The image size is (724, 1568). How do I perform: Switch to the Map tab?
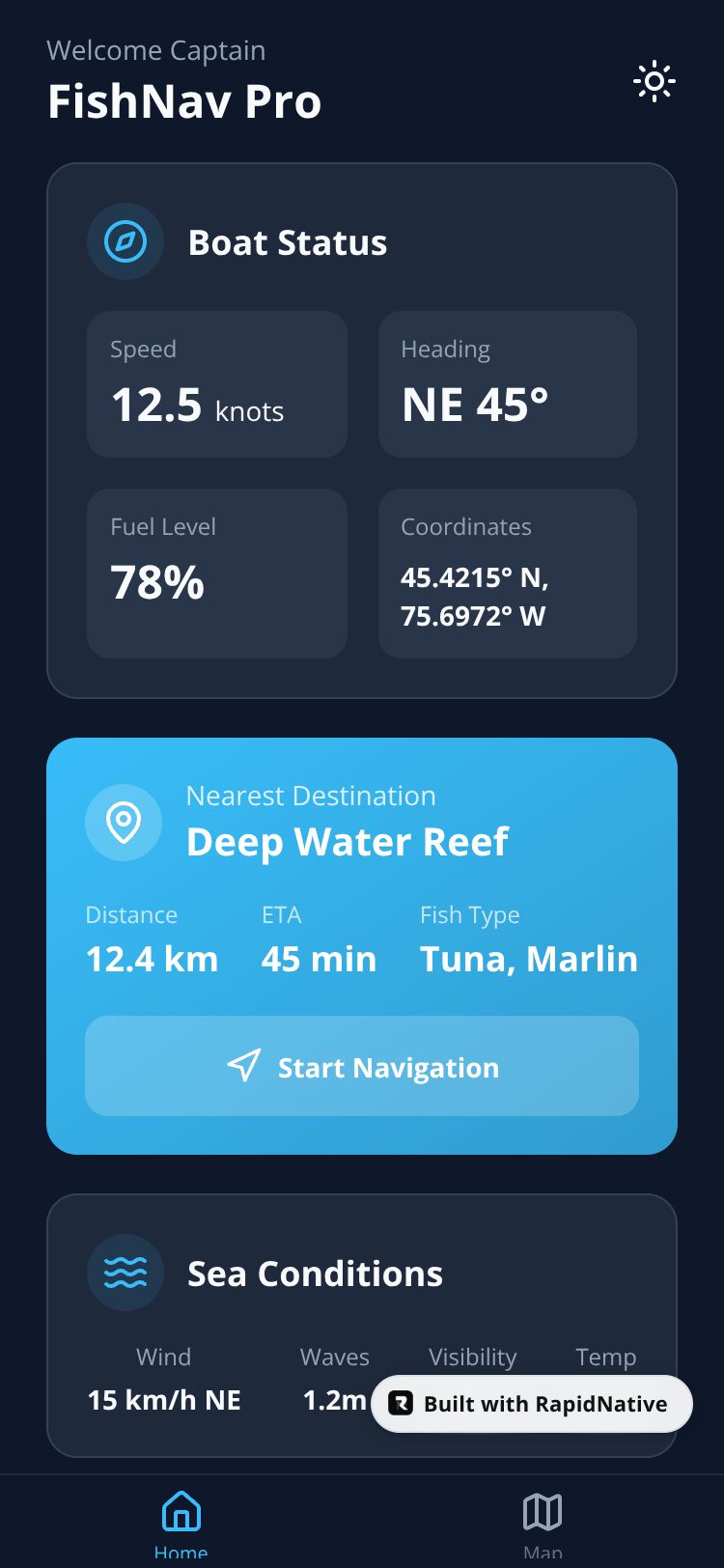click(x=543, y=1524)
